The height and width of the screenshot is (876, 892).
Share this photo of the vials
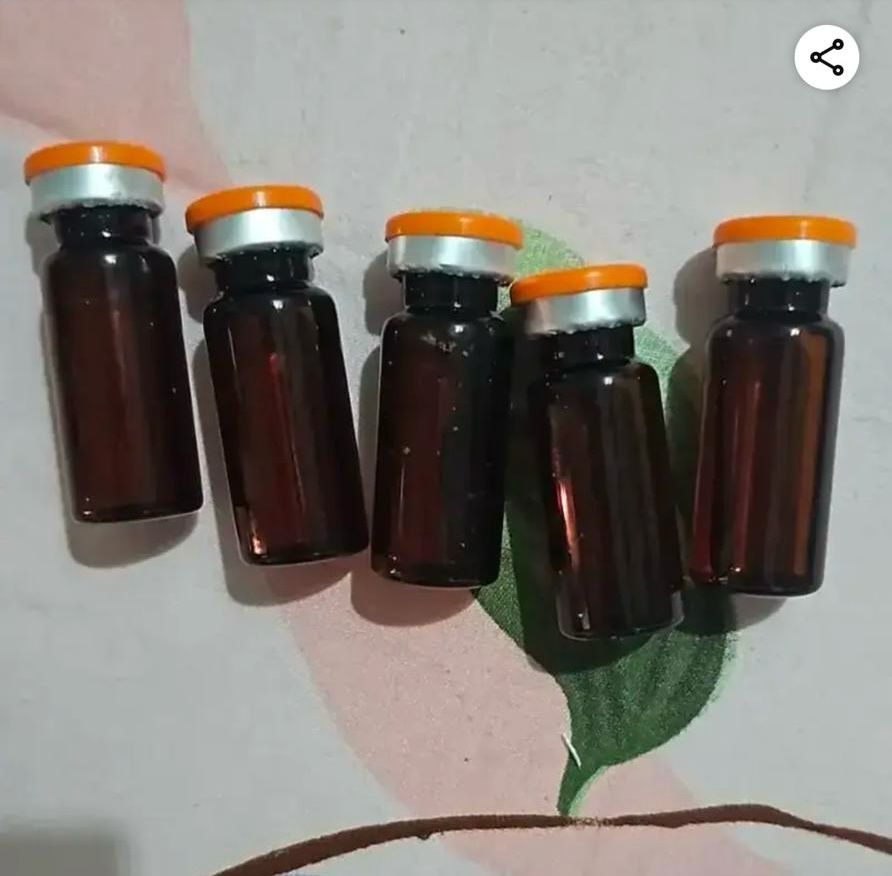pos(827,58)
